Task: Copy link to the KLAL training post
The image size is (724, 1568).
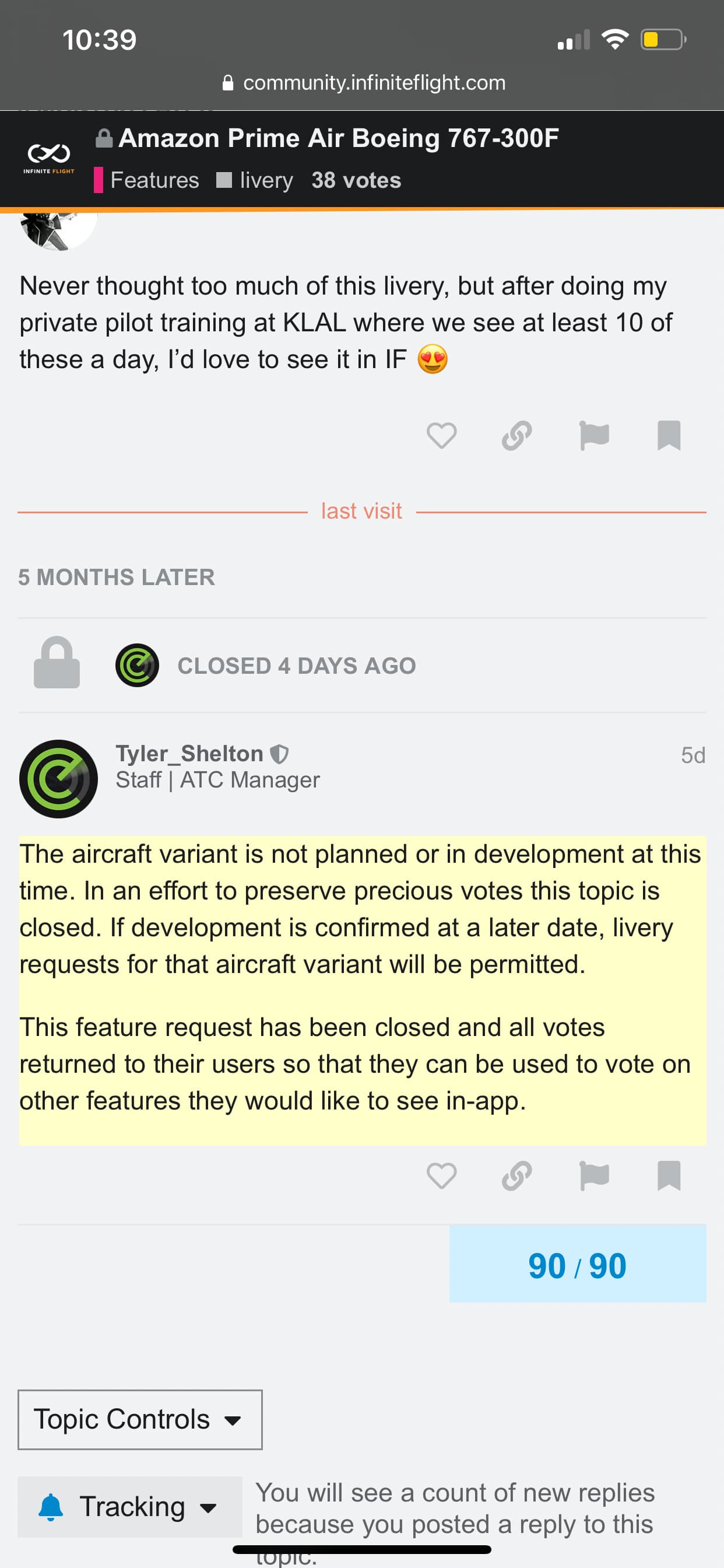Action: point(516,436)
